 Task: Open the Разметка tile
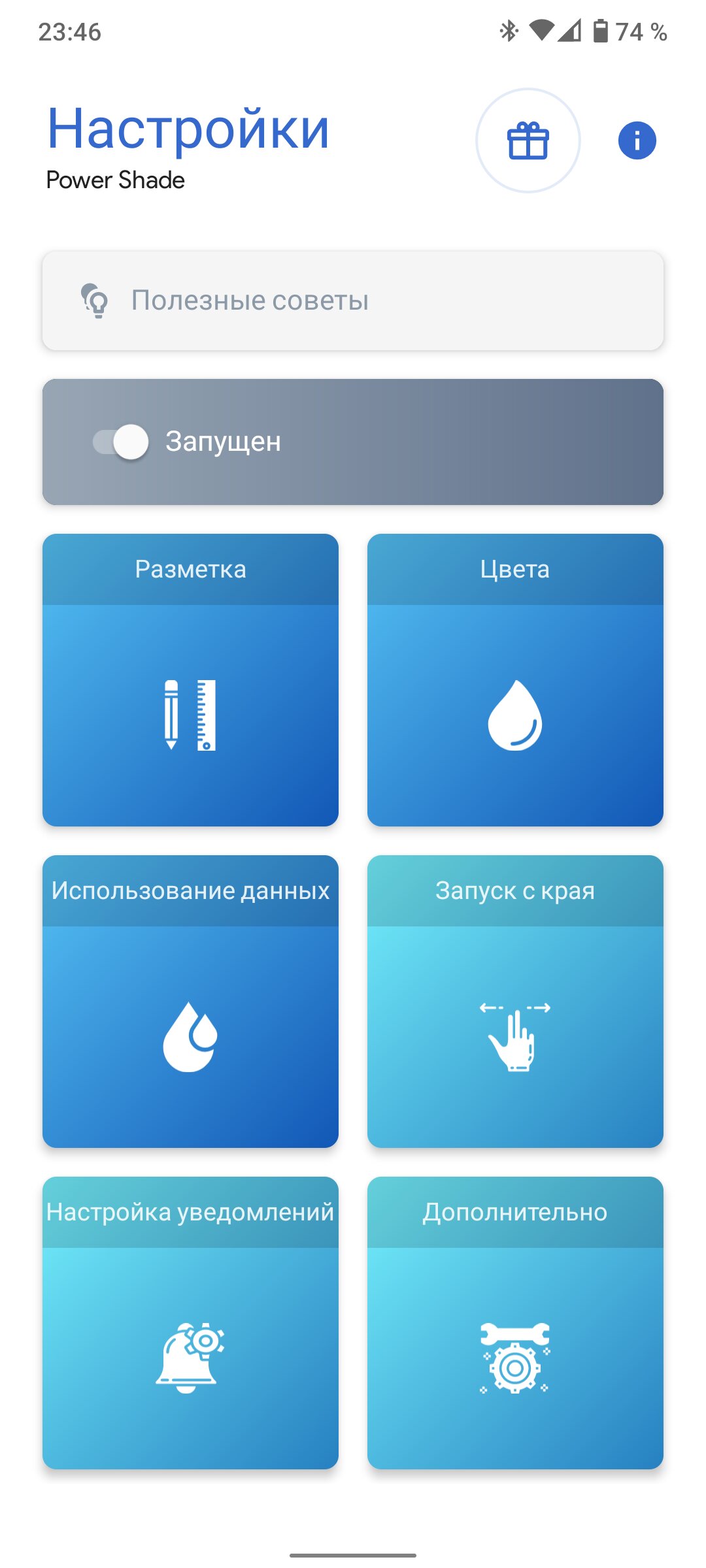pos(190,680)
